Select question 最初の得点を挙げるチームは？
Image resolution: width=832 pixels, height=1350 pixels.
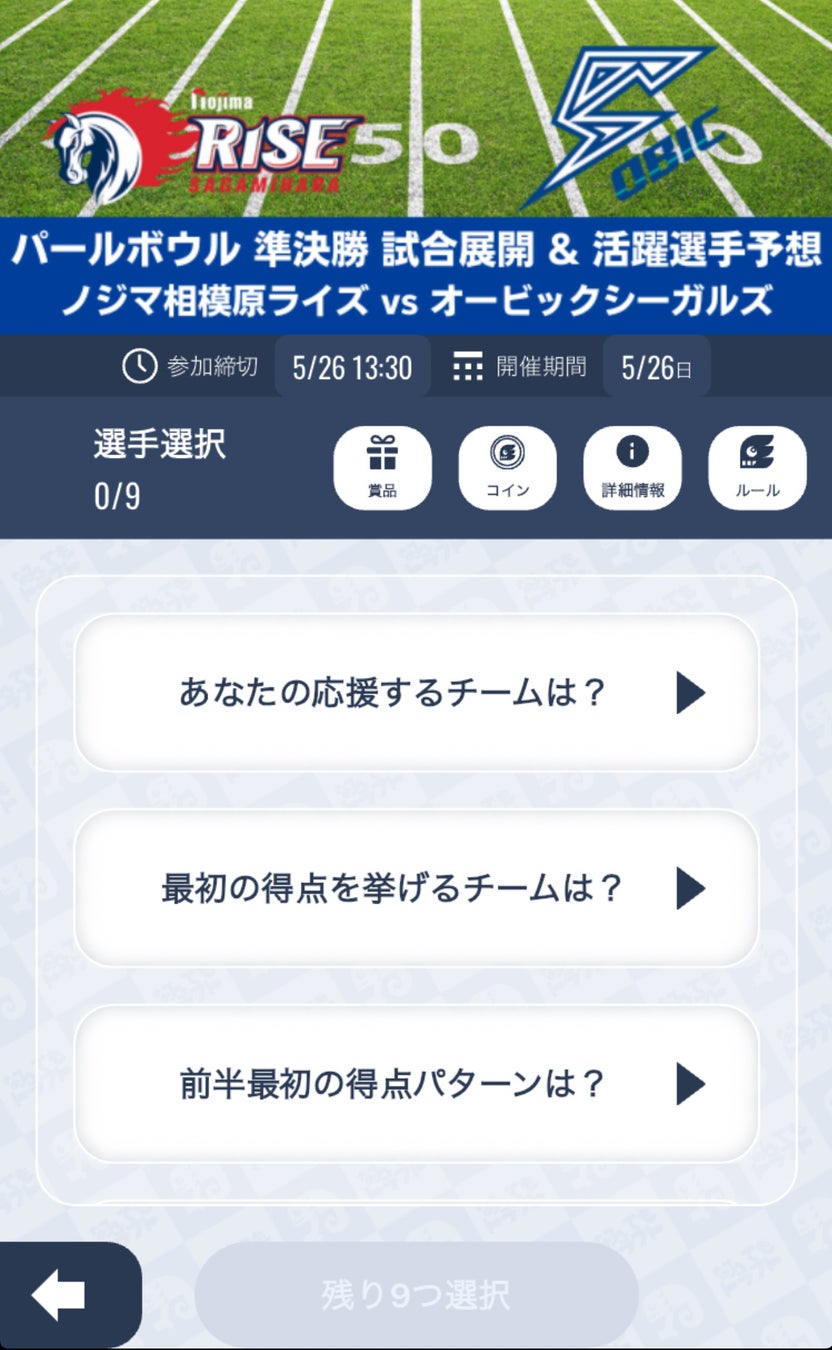[x=416, y=888]
